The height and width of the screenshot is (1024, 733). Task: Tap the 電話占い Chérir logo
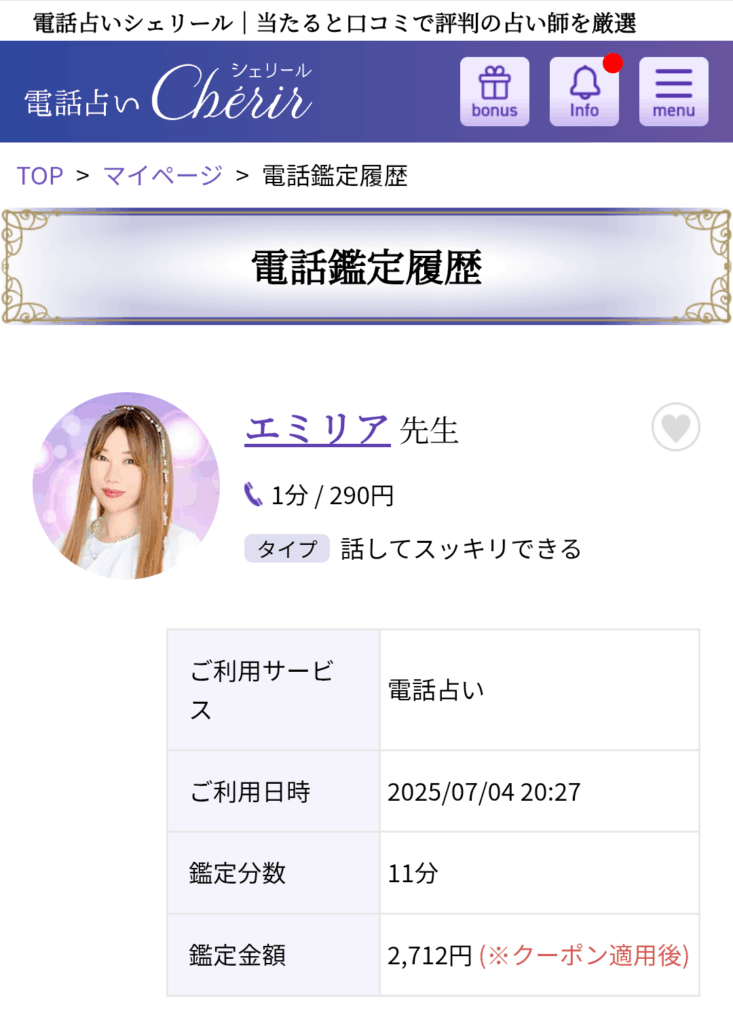168,93
